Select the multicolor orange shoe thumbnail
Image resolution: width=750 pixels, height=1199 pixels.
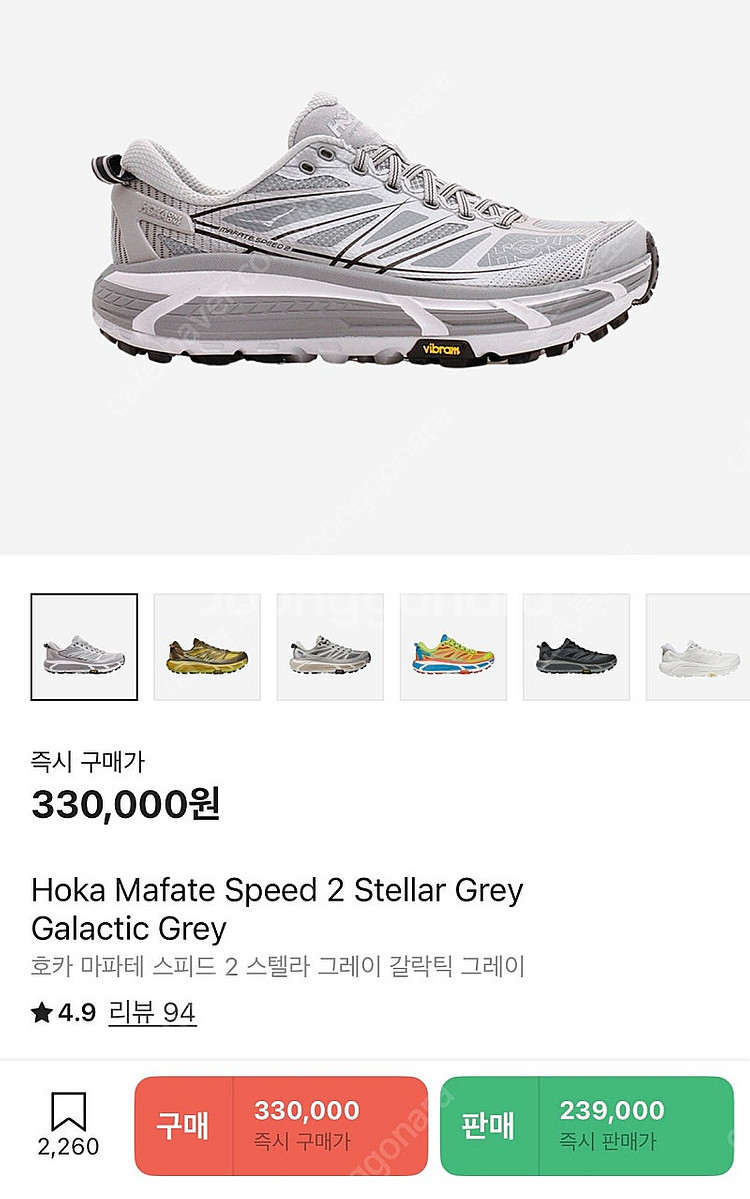tap(453, 647)
